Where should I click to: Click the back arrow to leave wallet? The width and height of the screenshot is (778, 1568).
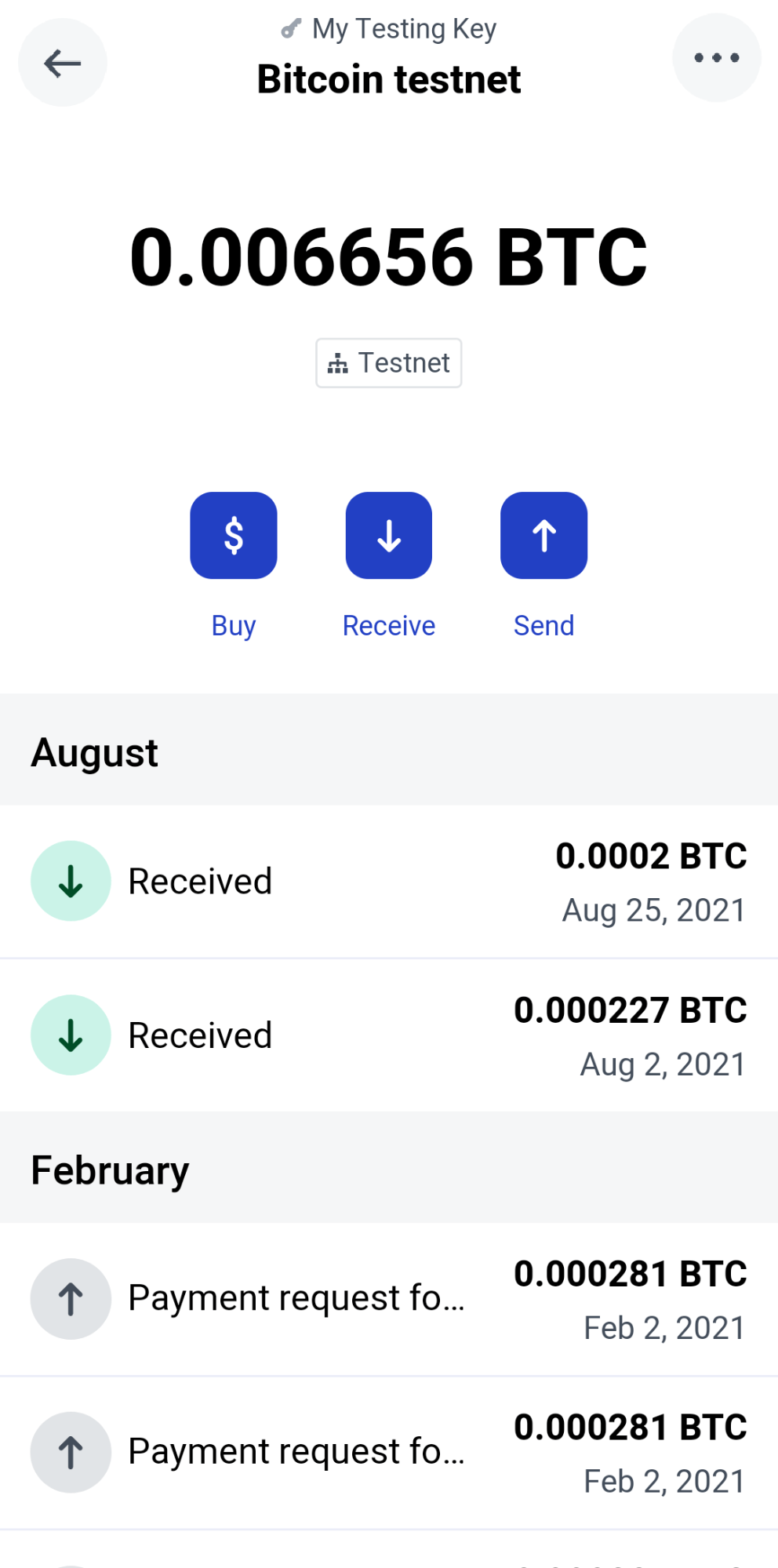point(62,62)
